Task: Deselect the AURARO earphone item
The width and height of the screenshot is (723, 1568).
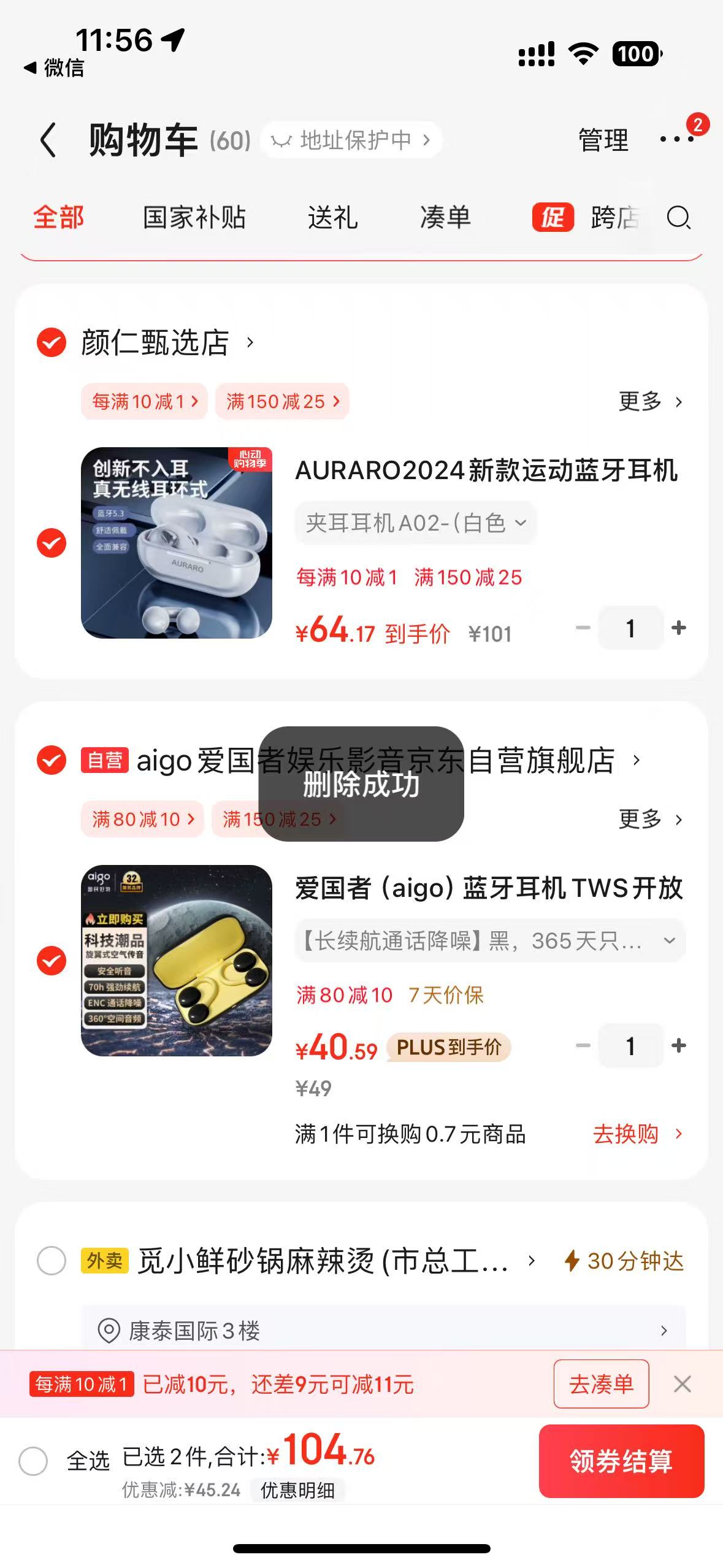Action: 52,543
